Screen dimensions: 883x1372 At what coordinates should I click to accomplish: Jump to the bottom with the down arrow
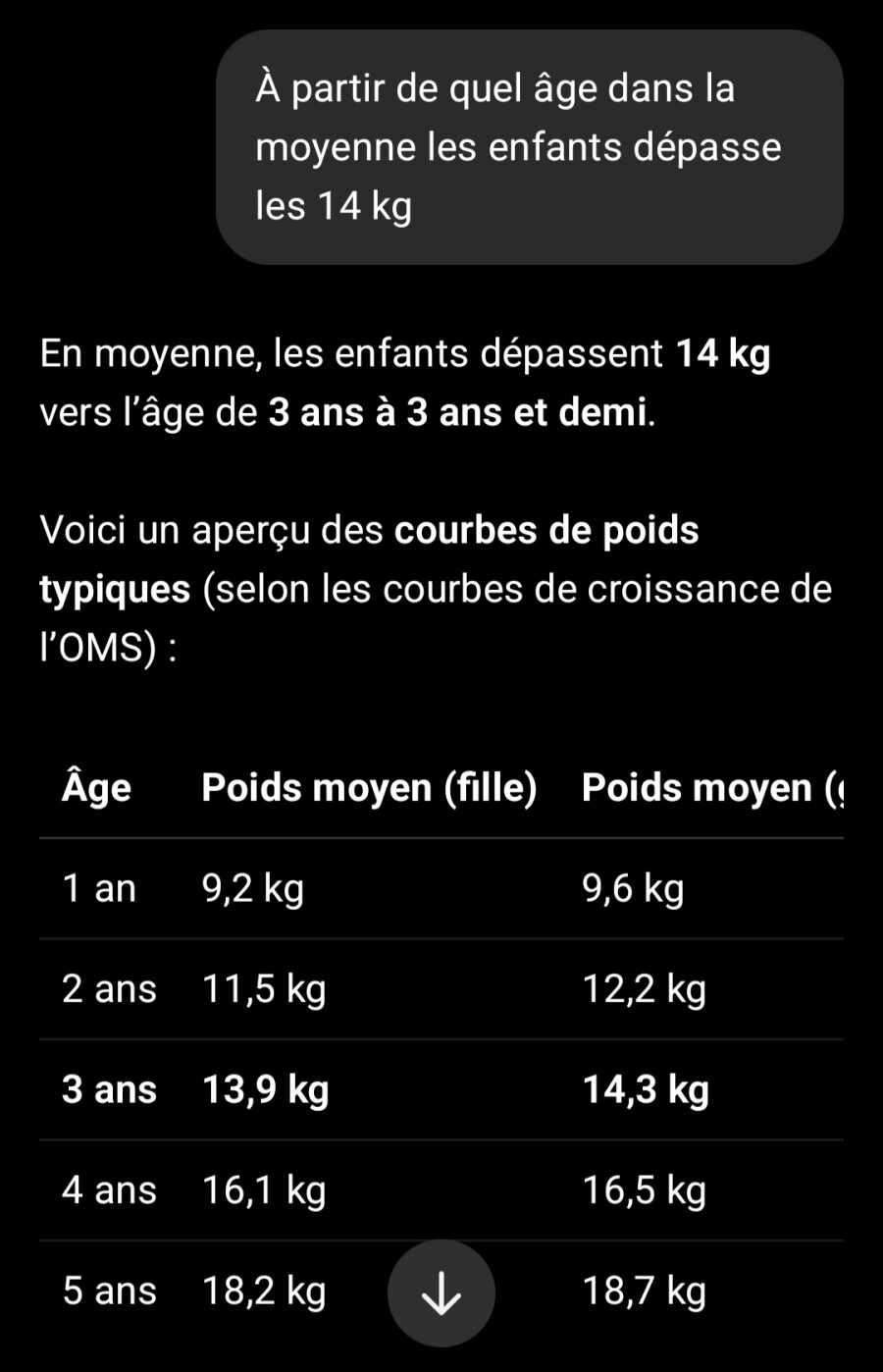(441, 1293)
